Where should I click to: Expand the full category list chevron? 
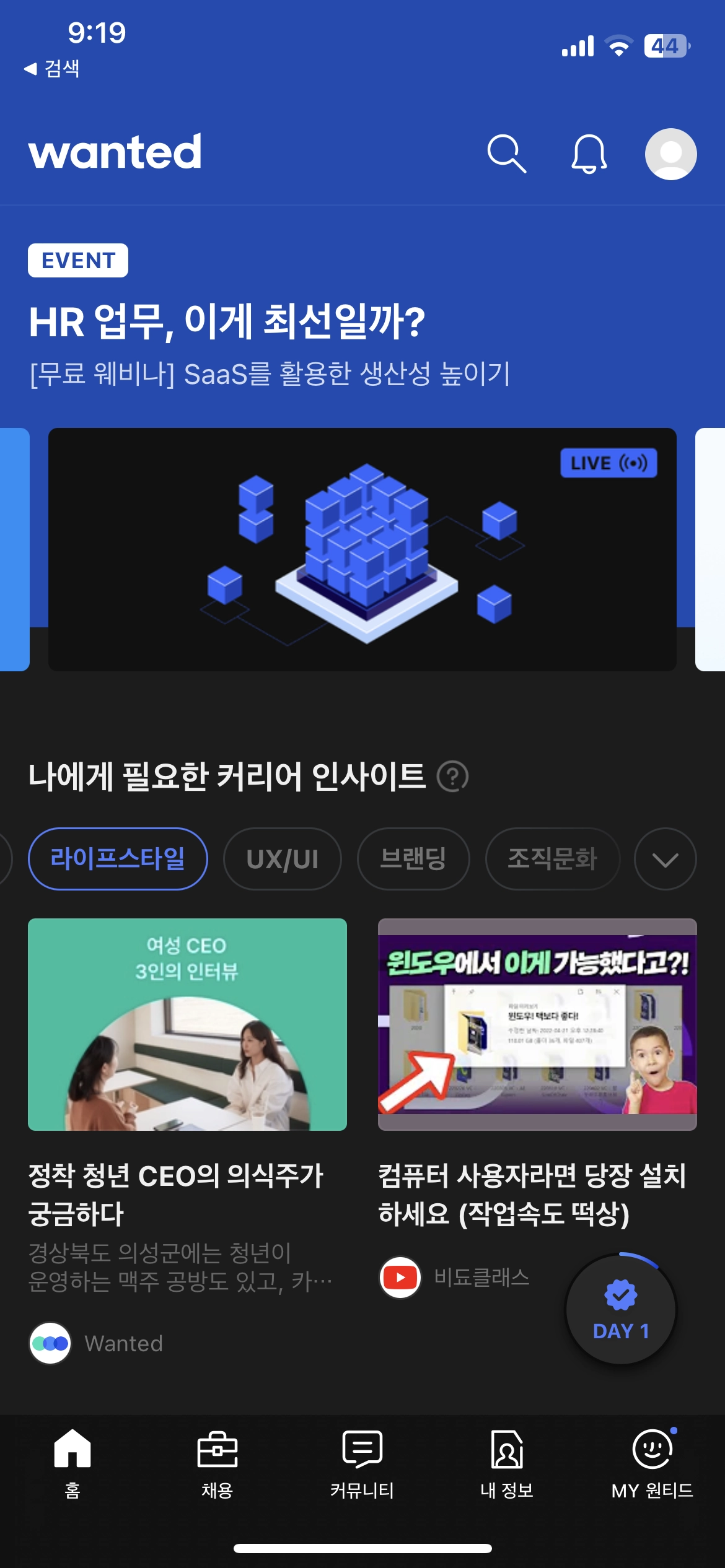pyautogui.click(x=665, y=859)
